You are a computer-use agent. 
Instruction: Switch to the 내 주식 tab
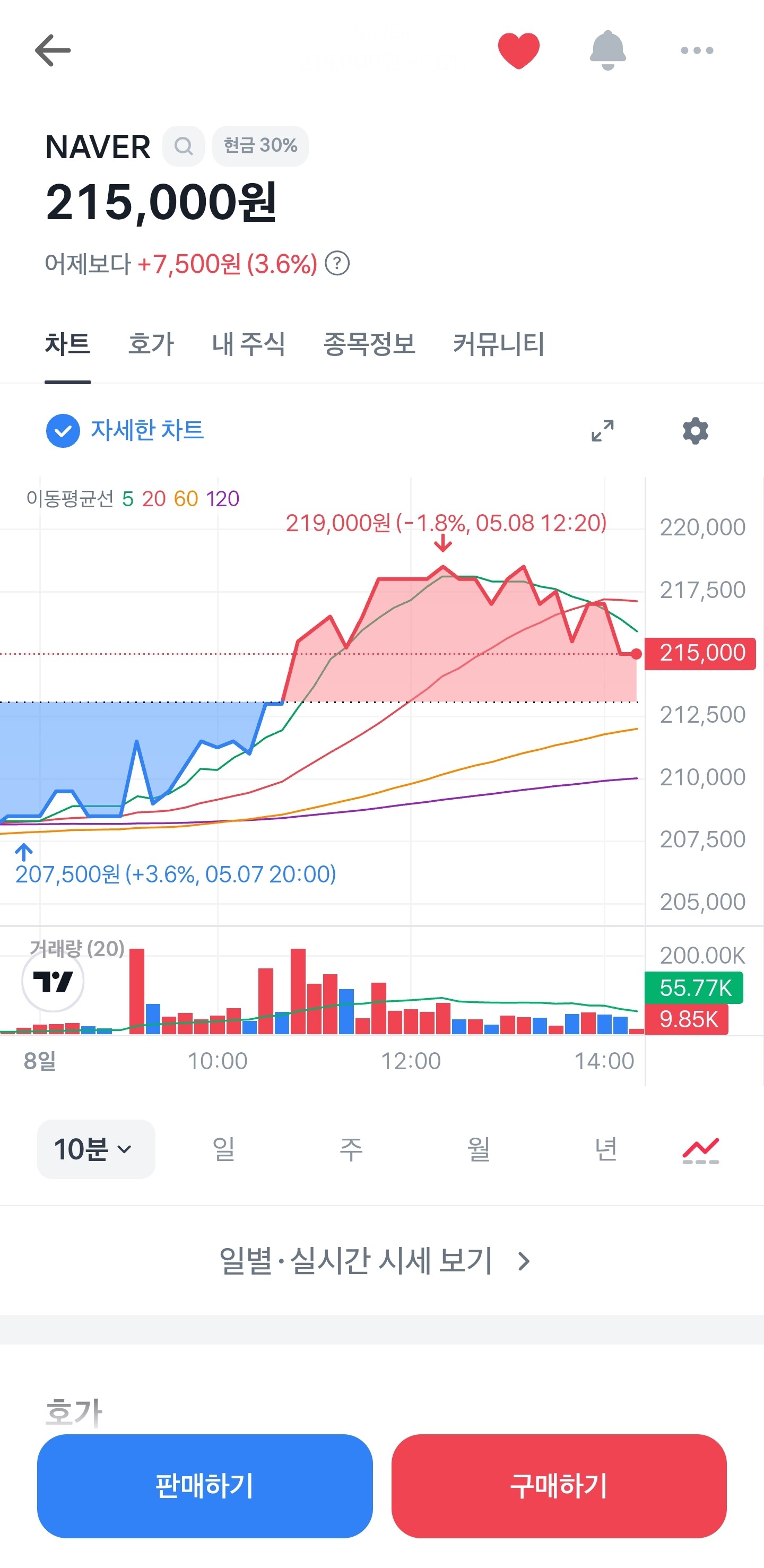(x=248, y=344)
